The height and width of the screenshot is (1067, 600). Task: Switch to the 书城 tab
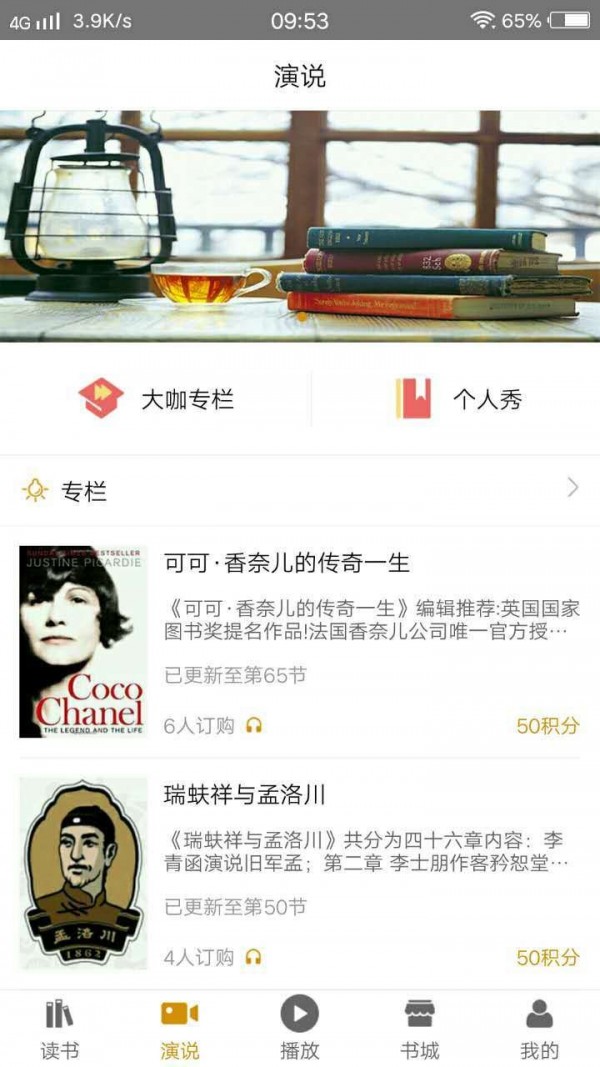click(420, 1028)
